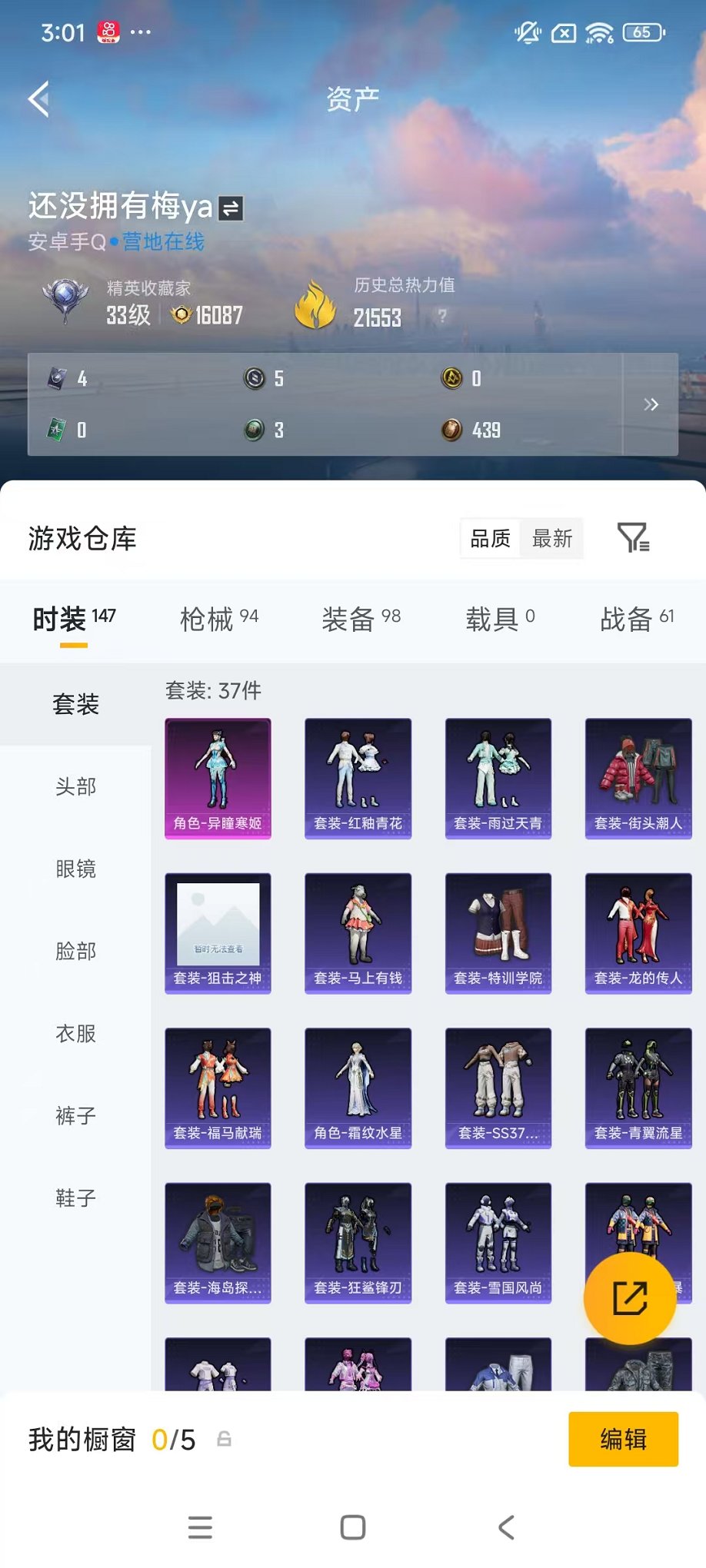Select the 头部 category in the sidebar
Image resolution: width=706 pixels, height=1568 pixels.
75,786
